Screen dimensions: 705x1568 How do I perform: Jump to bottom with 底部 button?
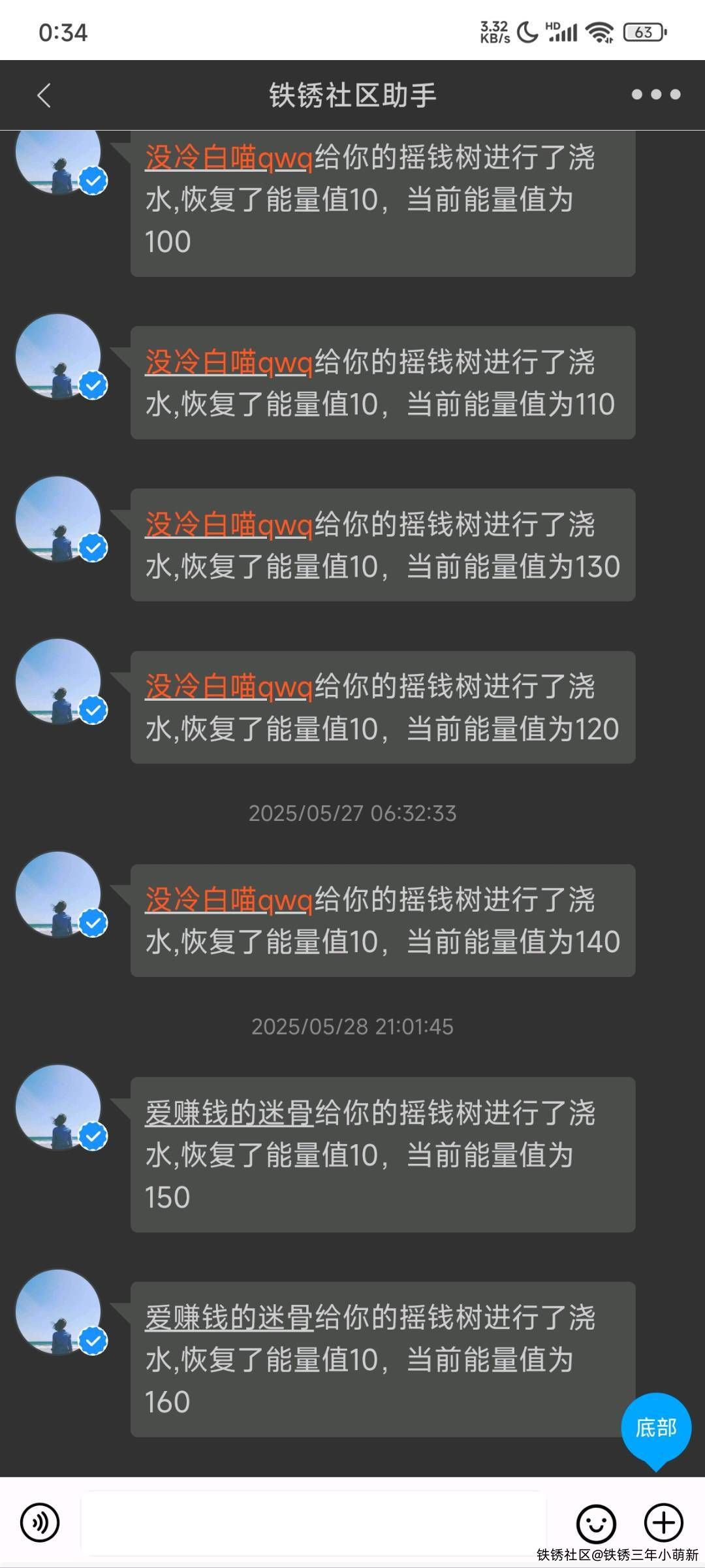pyautogui.click(x=655, y=1428)
